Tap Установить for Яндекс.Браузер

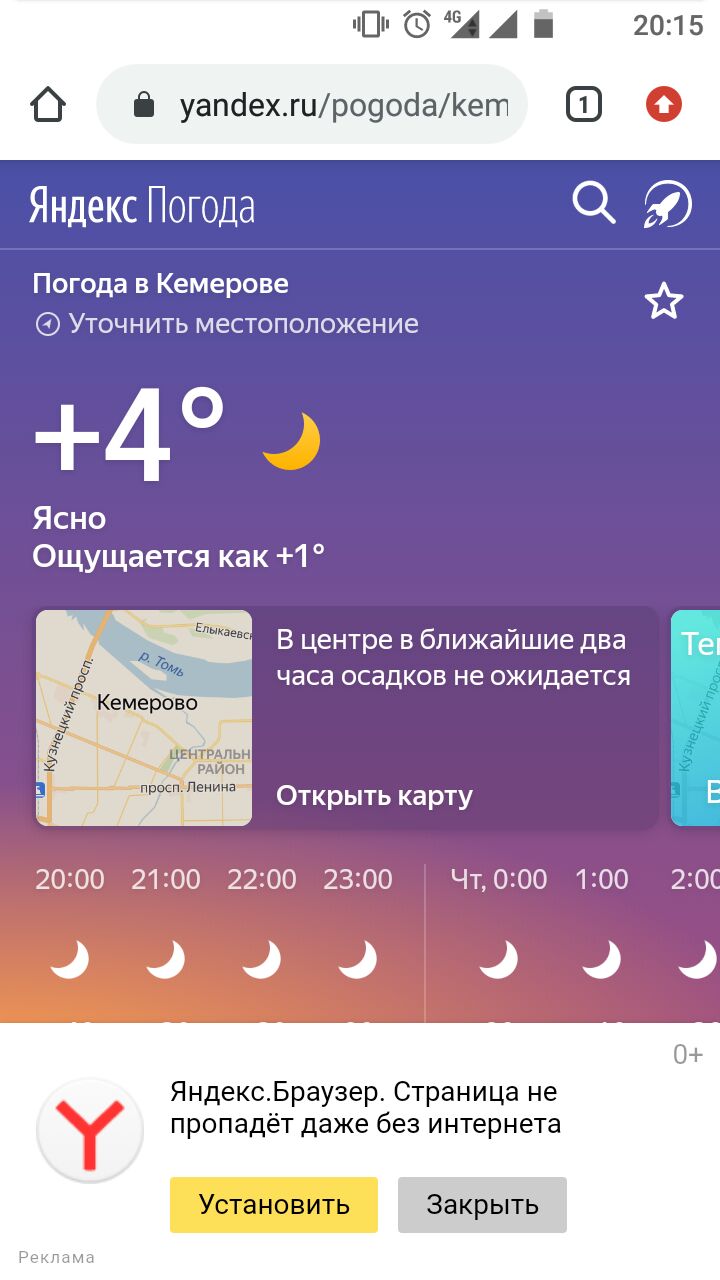pyautogui.click(x=274, y=1205)
